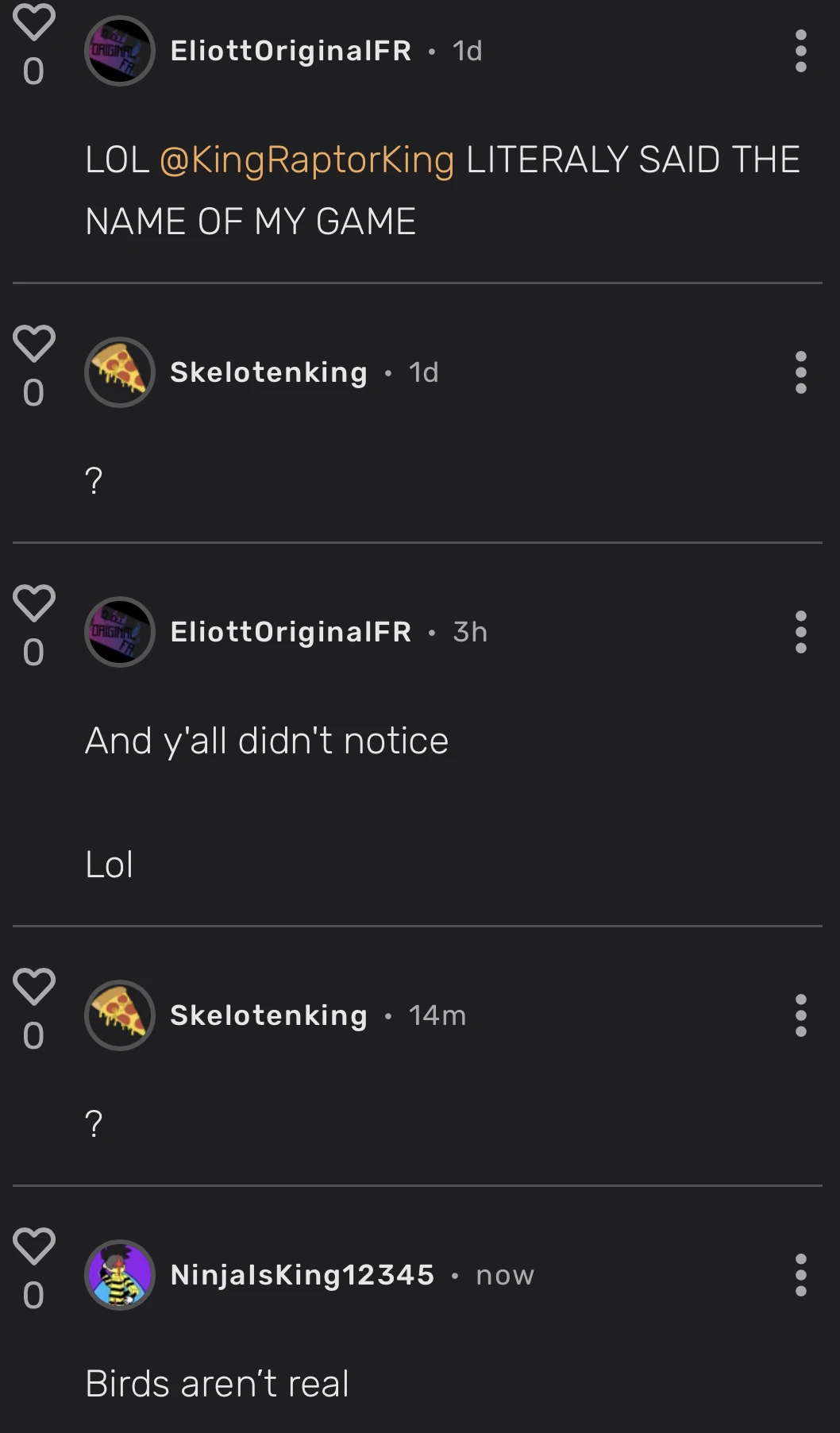Open Skelotenking's avatar on the 14m comment

120,1015
